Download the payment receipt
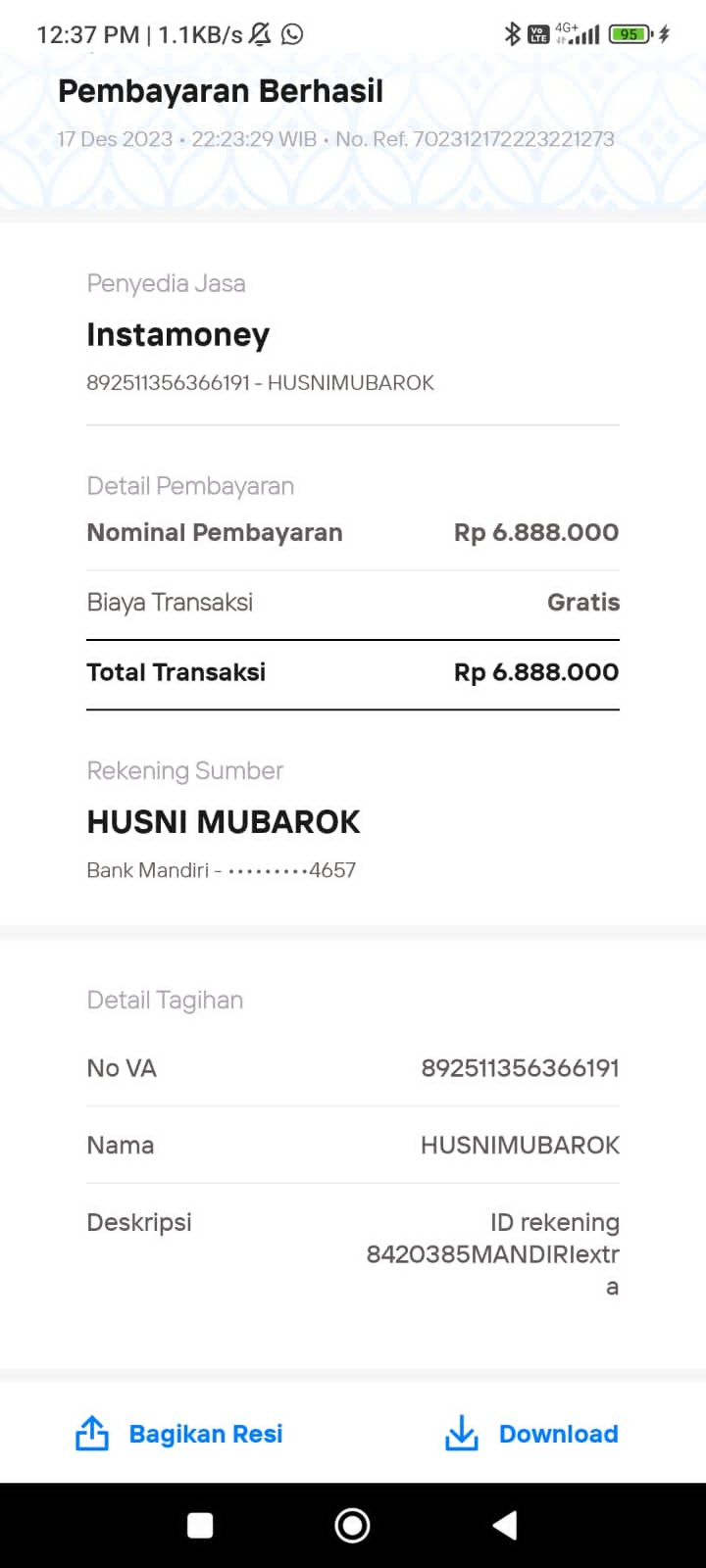The width and height of the screenshot is (706, 1568). [531, 1434]
